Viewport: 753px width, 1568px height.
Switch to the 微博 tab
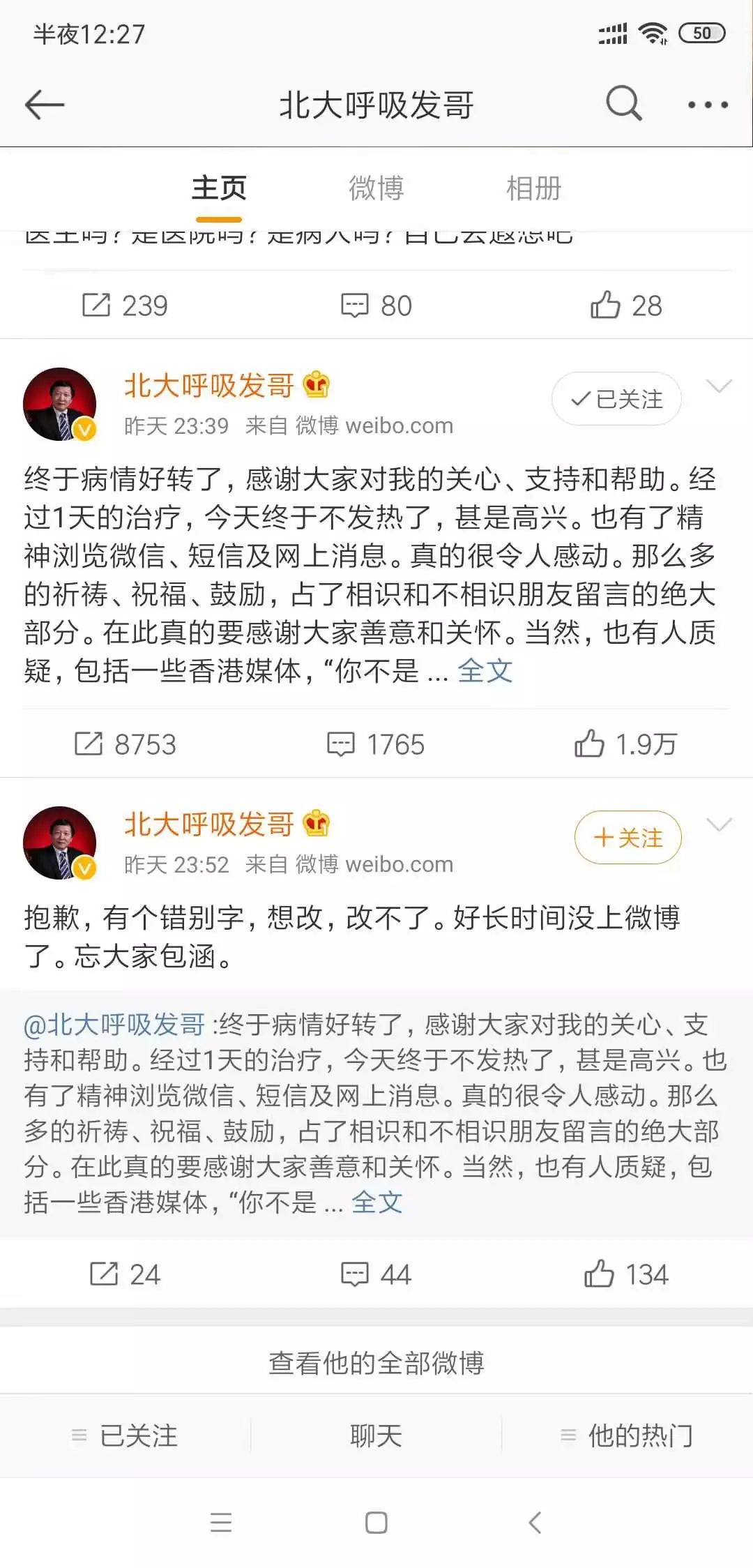(376, 188)
